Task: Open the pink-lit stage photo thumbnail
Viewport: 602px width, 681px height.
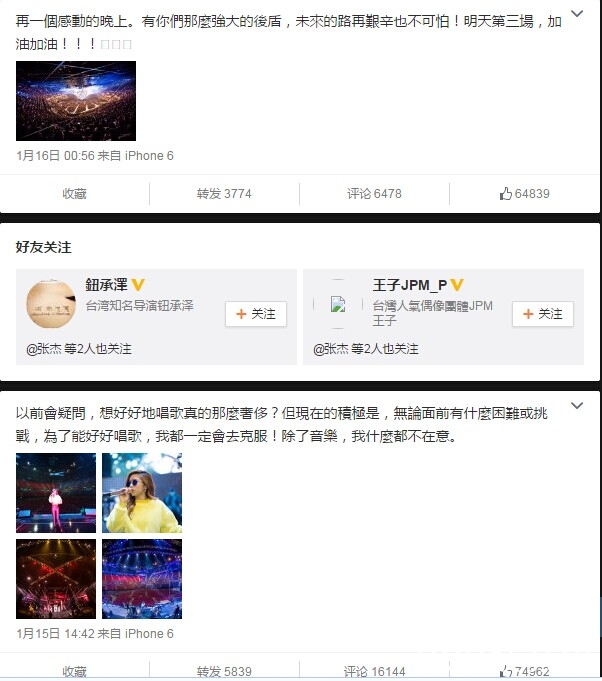Action: (x=56, y=492)
